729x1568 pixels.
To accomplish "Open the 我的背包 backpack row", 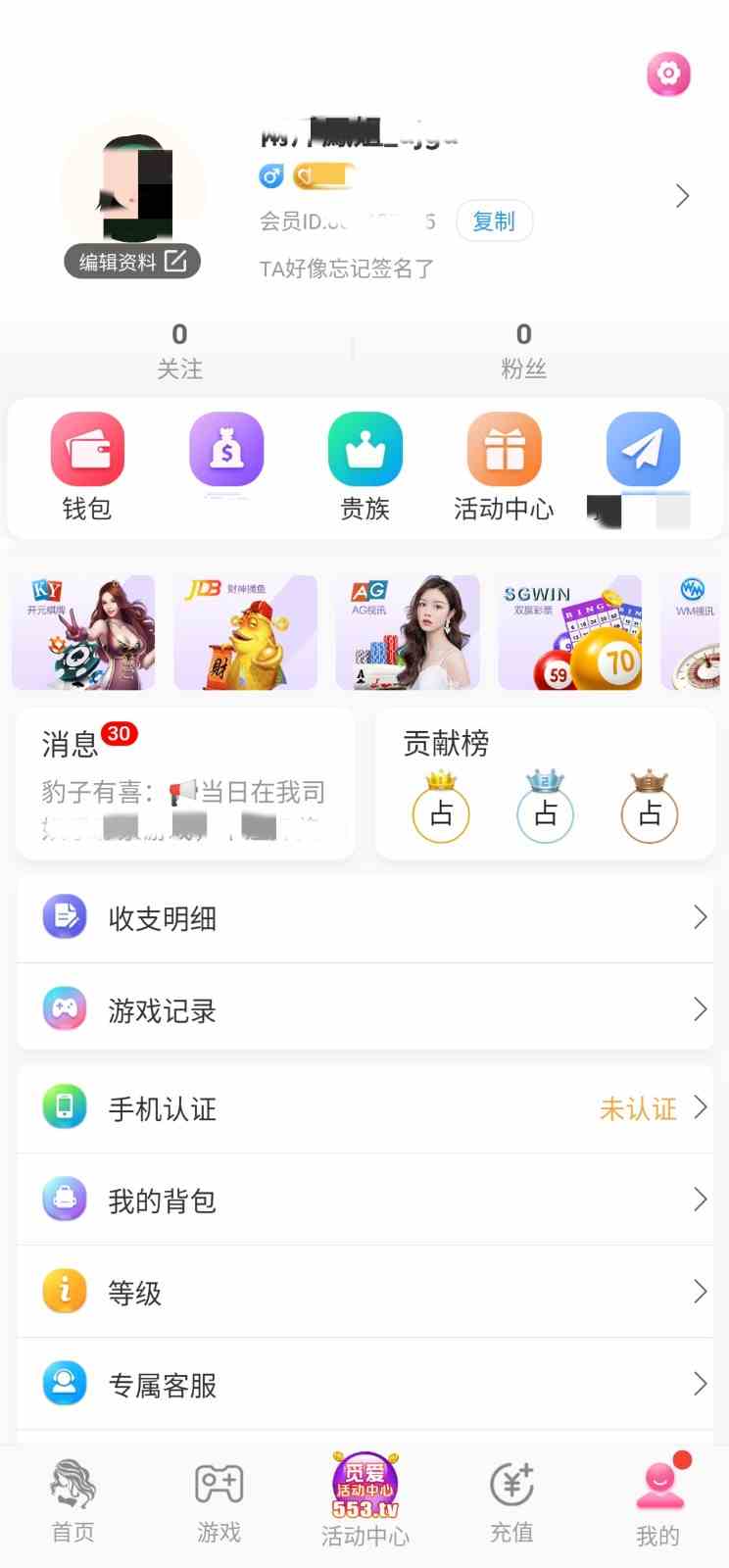I will pyautogui.click(x=364, y=1200).
